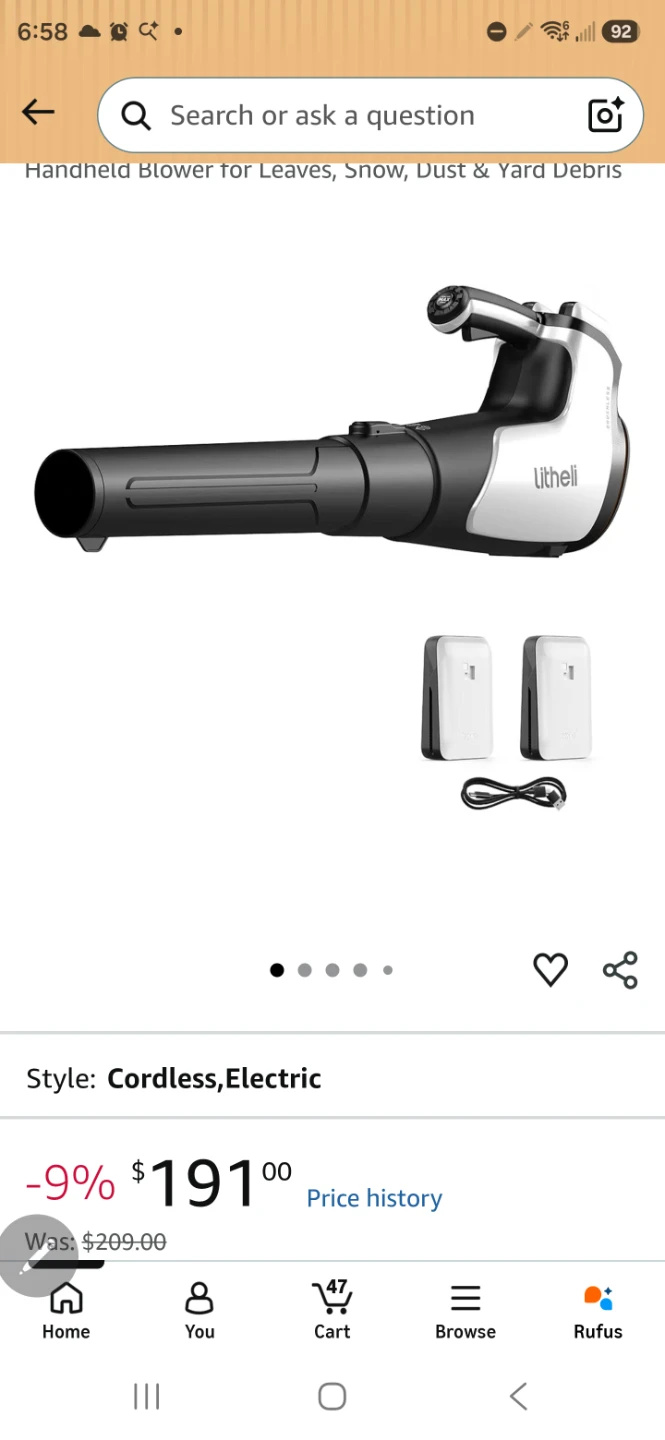Tap the system home button
The image size is (665, 1440).
point(332,1397)
